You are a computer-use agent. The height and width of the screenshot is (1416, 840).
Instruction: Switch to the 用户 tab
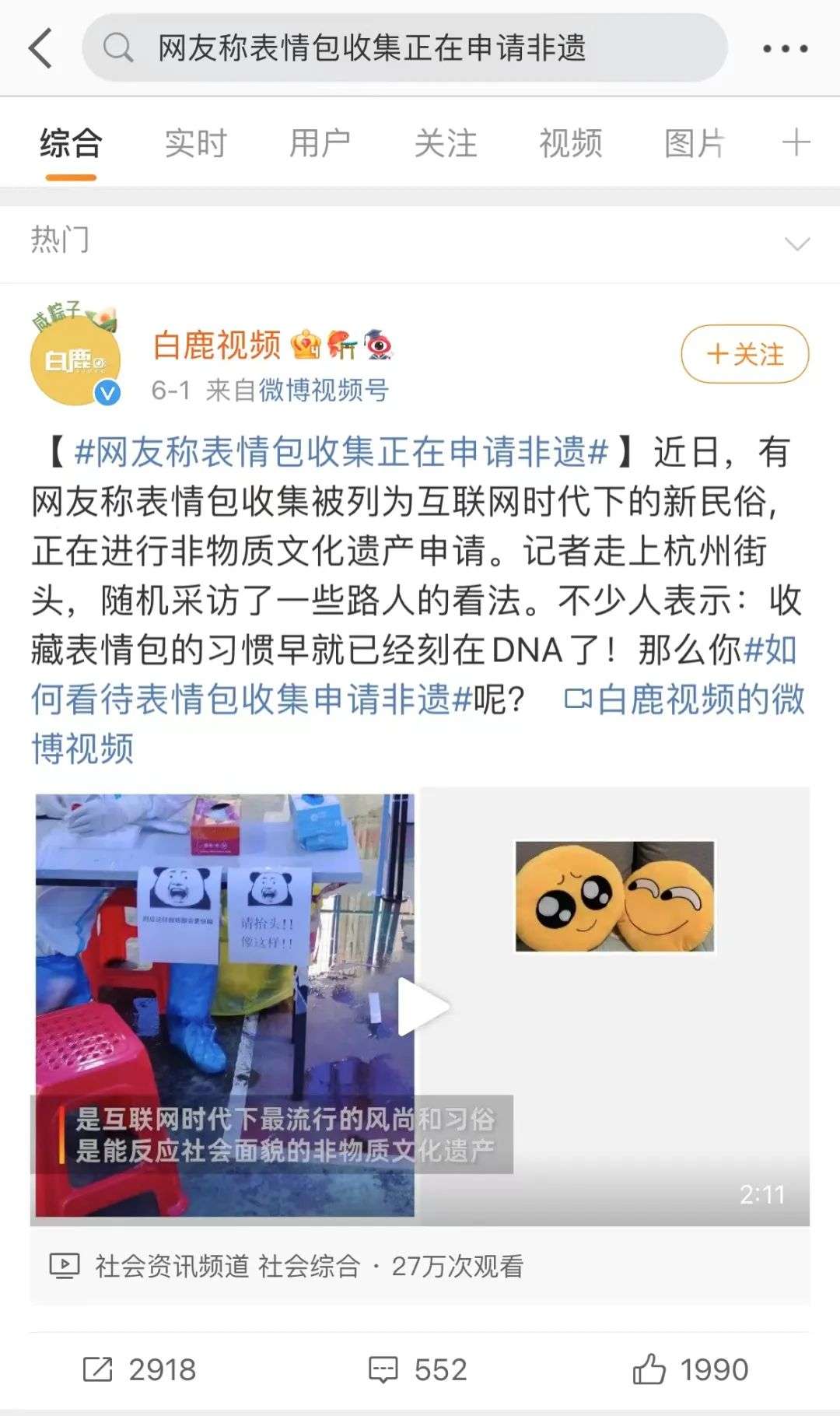[320, 144]
